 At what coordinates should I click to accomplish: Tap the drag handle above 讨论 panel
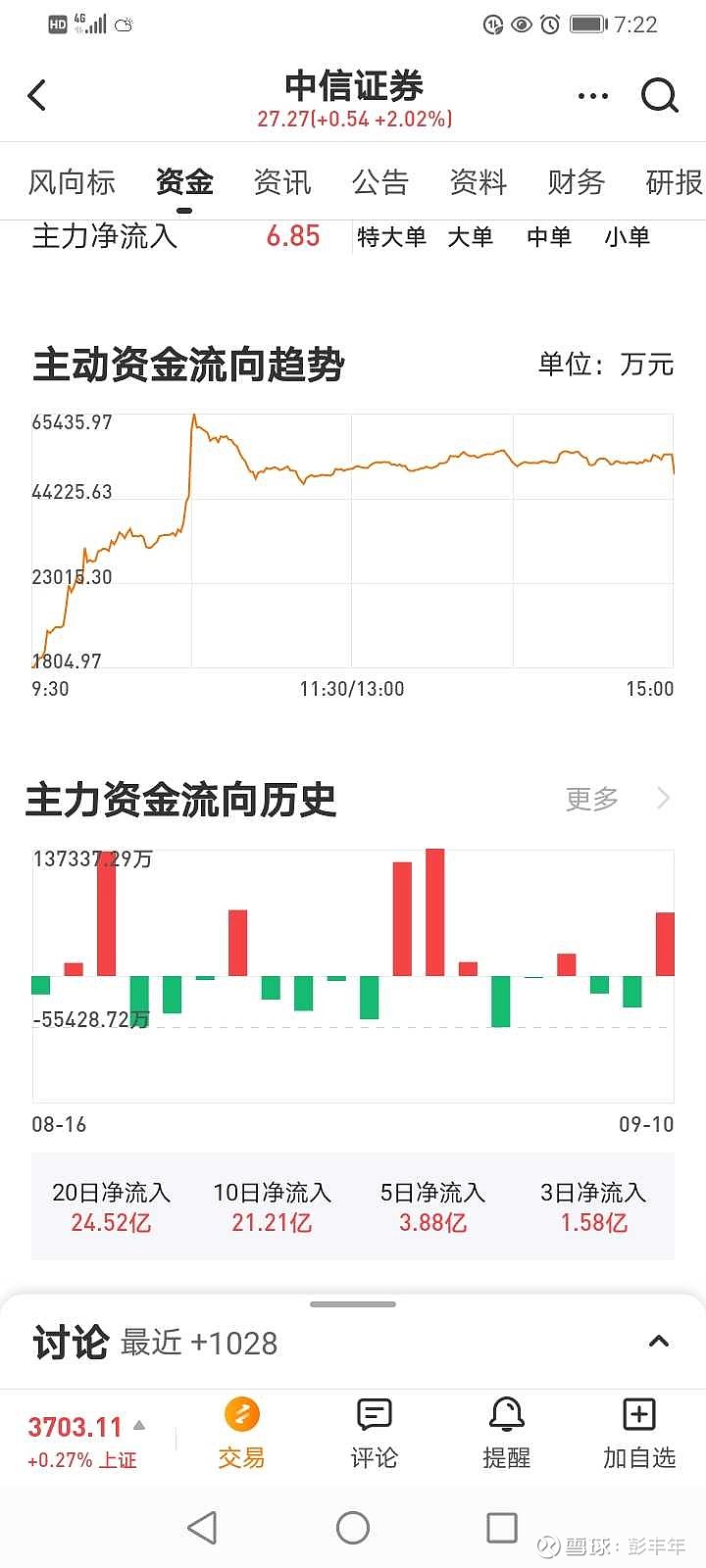(x=353, y=1303)
